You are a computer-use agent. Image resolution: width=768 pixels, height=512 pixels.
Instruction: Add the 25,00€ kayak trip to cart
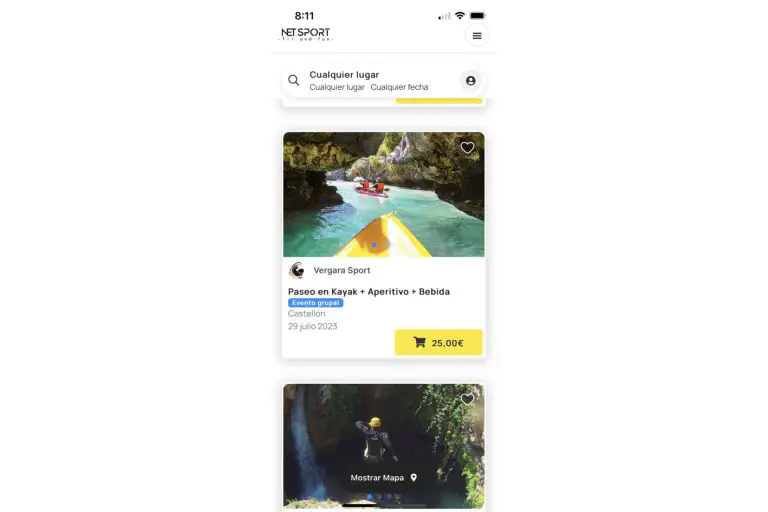438,342
